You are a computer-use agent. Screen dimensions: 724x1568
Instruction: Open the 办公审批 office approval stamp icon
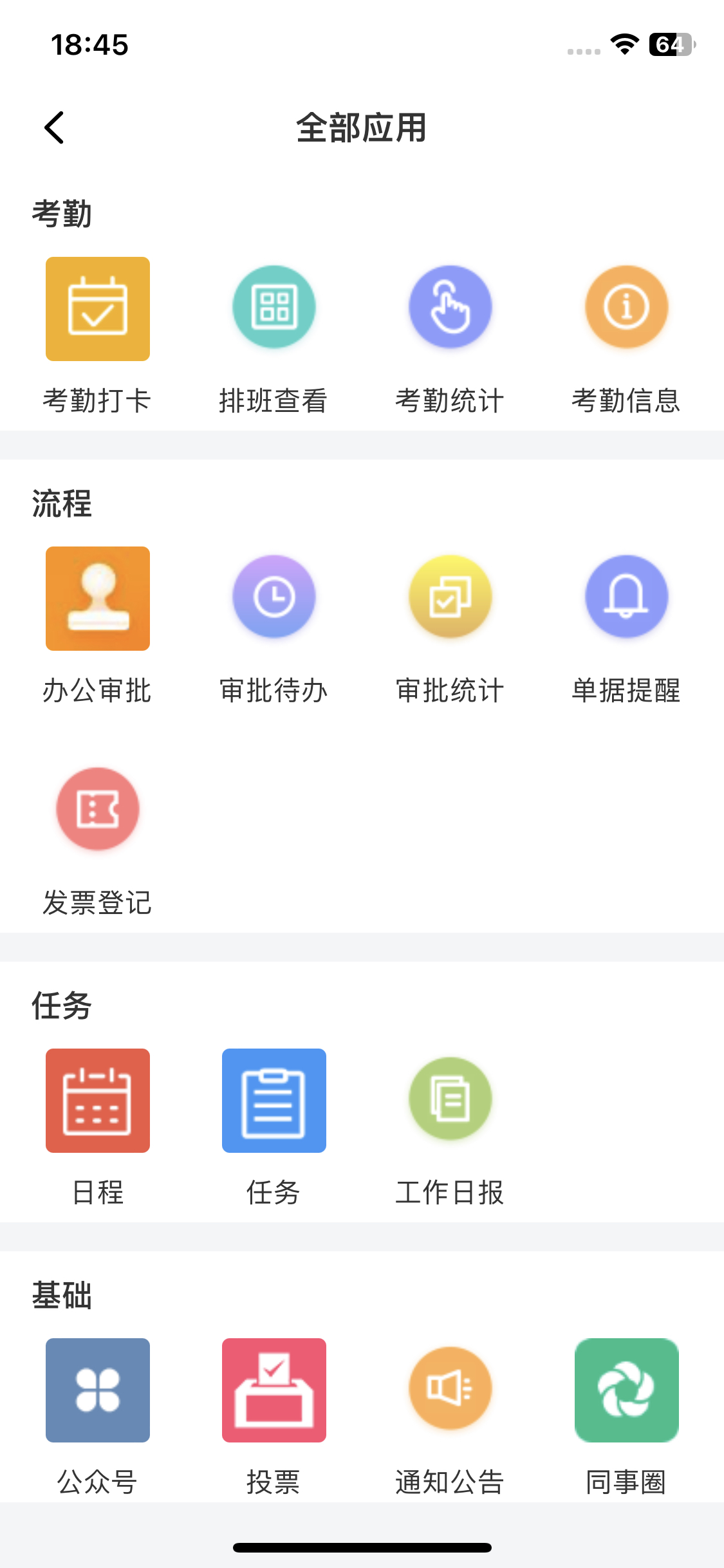pos(97,598)
